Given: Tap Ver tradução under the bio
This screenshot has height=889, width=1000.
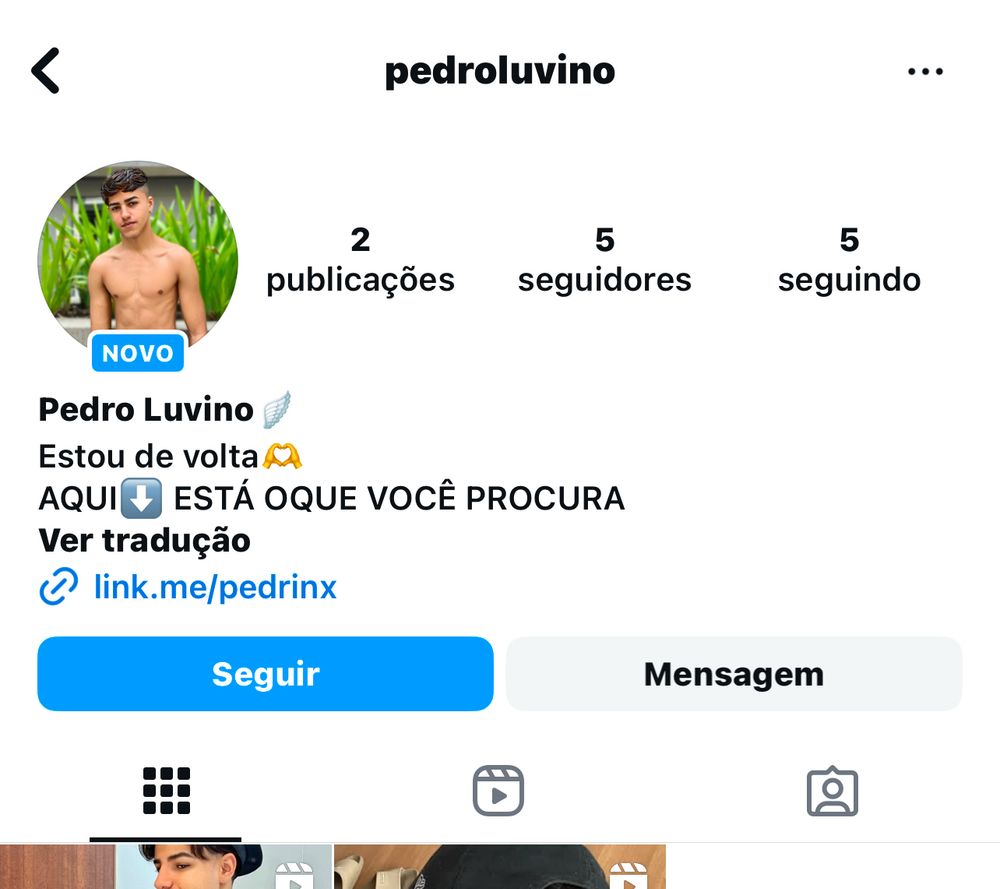Looking at the screenshot, I should tap(144, 541).
